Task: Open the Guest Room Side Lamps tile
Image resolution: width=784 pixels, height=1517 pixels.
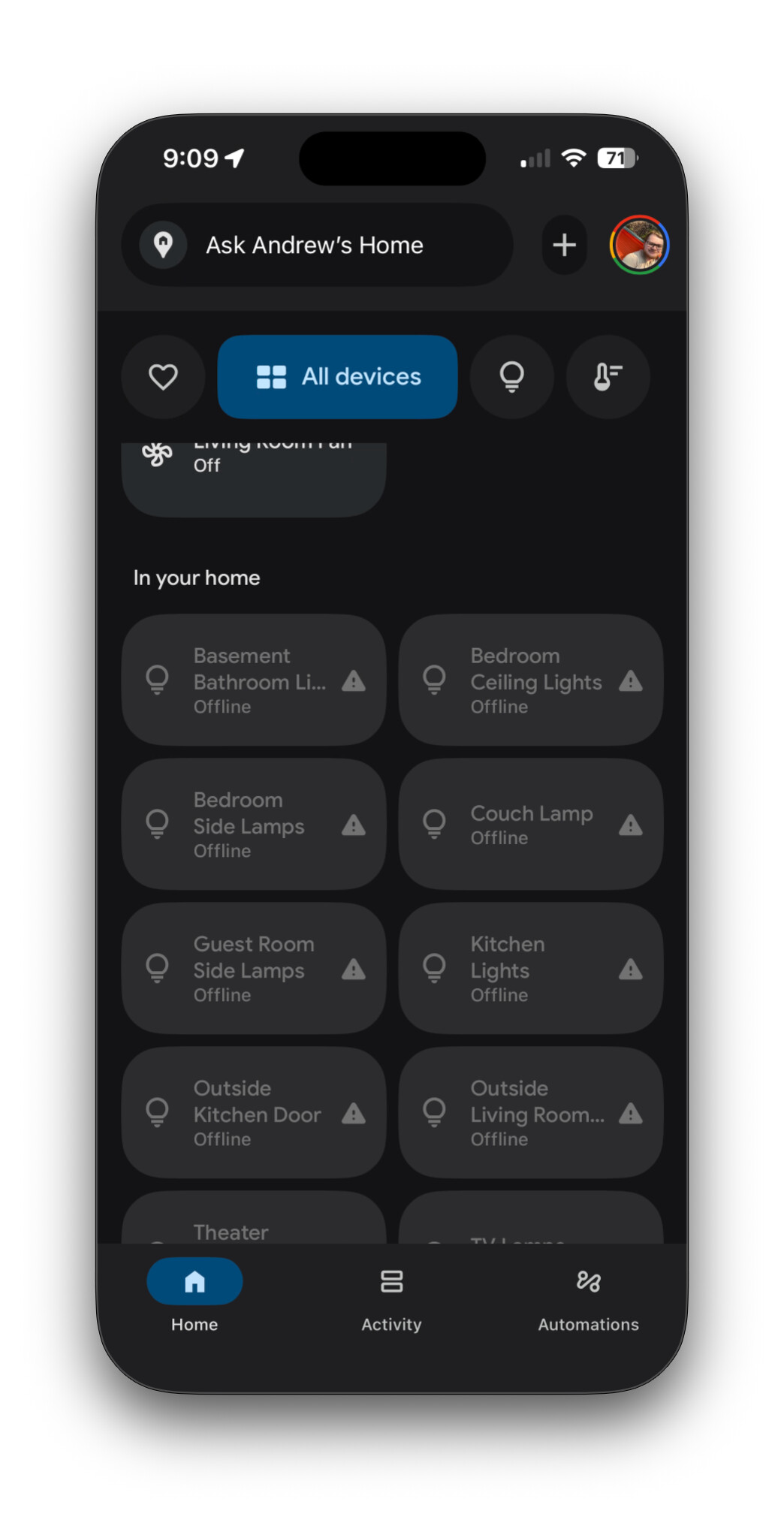Action: (x=254, y=968)
